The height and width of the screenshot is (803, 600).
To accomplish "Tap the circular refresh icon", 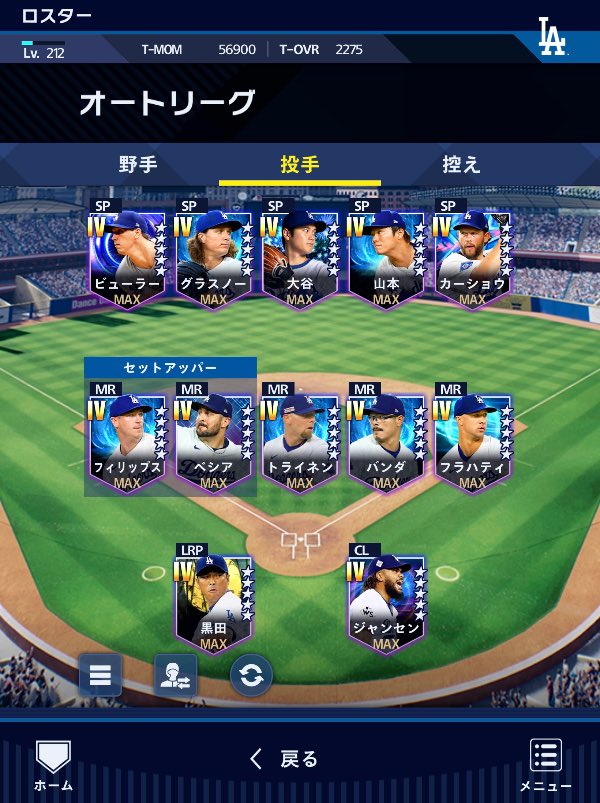I will click(x=251, y=675).
